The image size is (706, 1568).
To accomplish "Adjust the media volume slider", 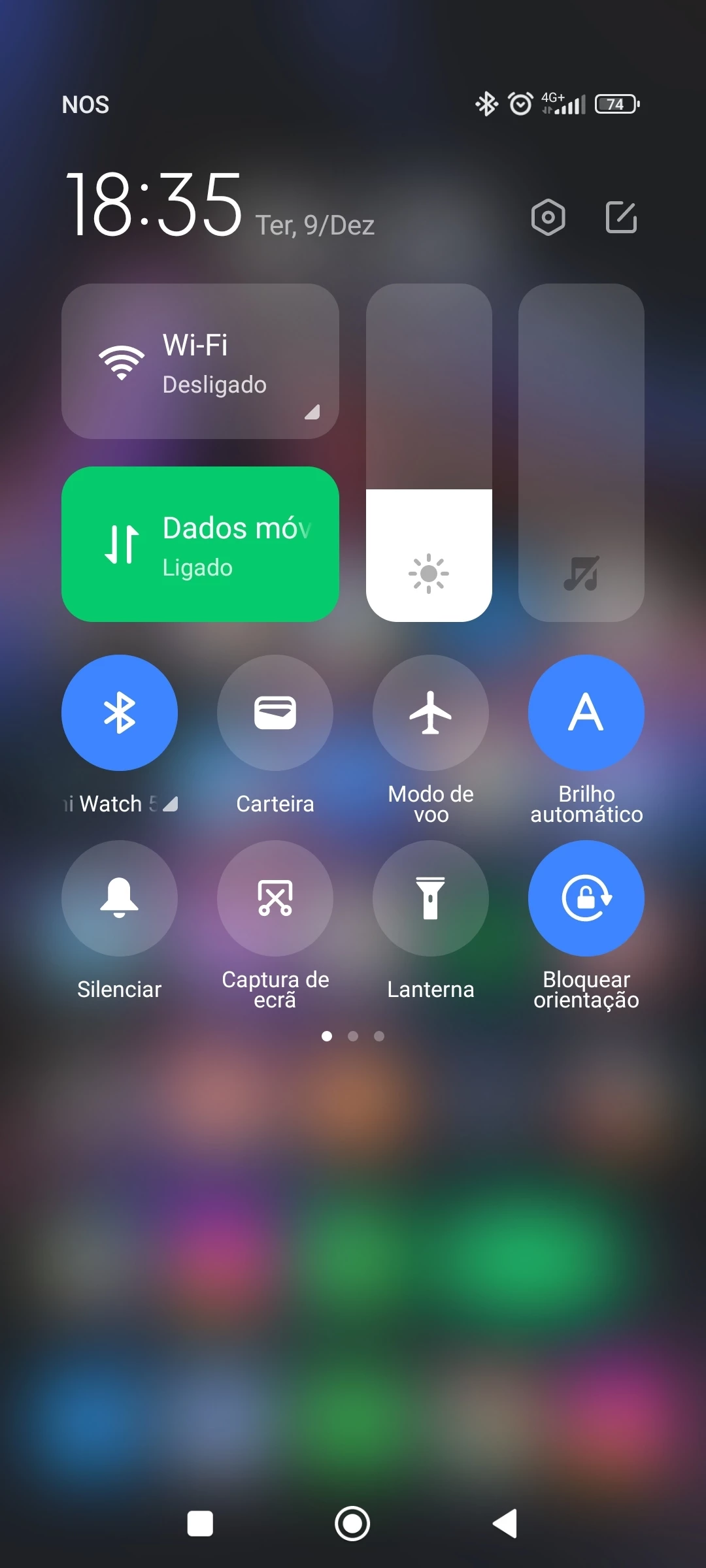I will [581, 452].
